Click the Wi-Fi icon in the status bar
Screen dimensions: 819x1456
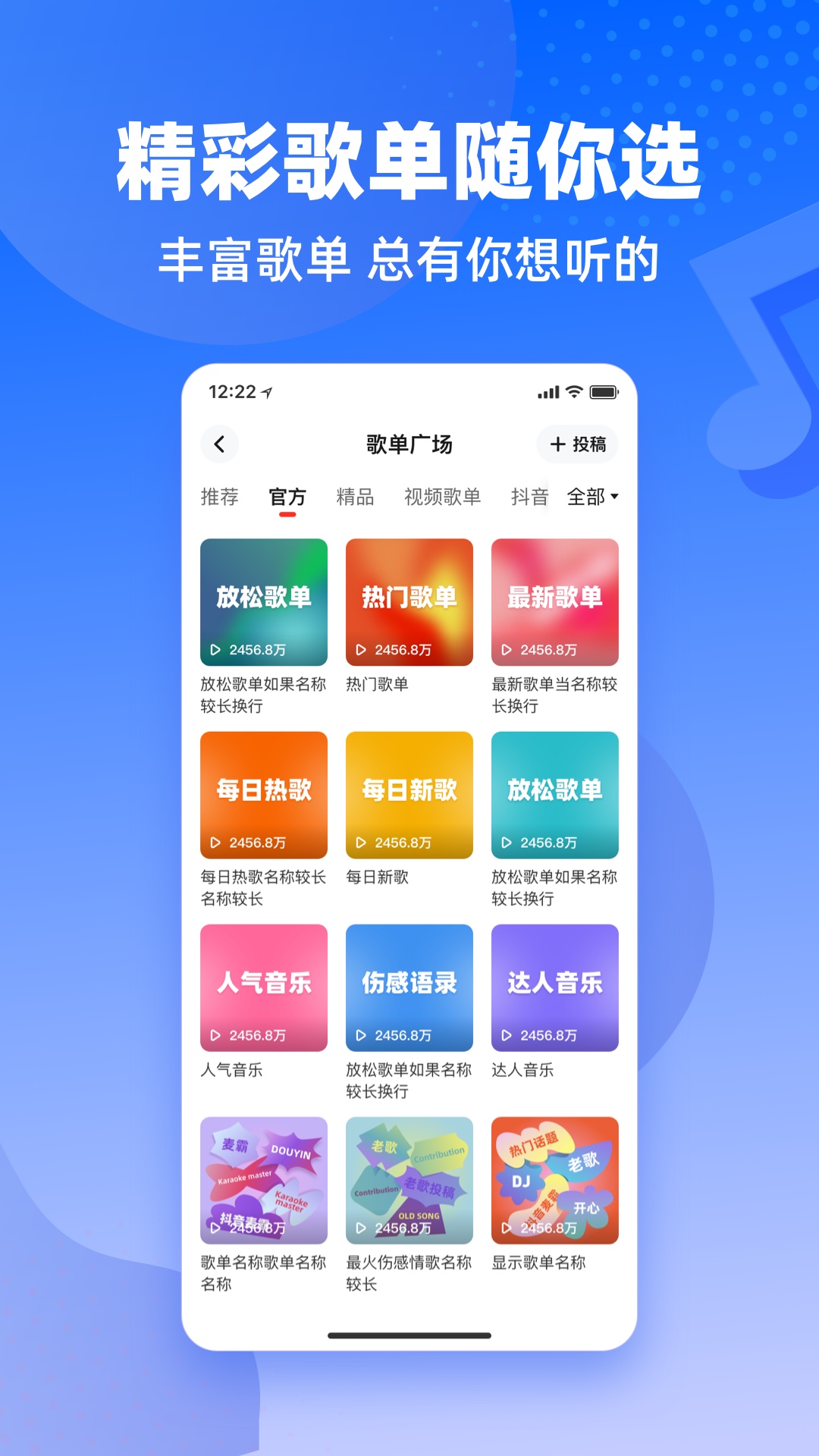574,391
